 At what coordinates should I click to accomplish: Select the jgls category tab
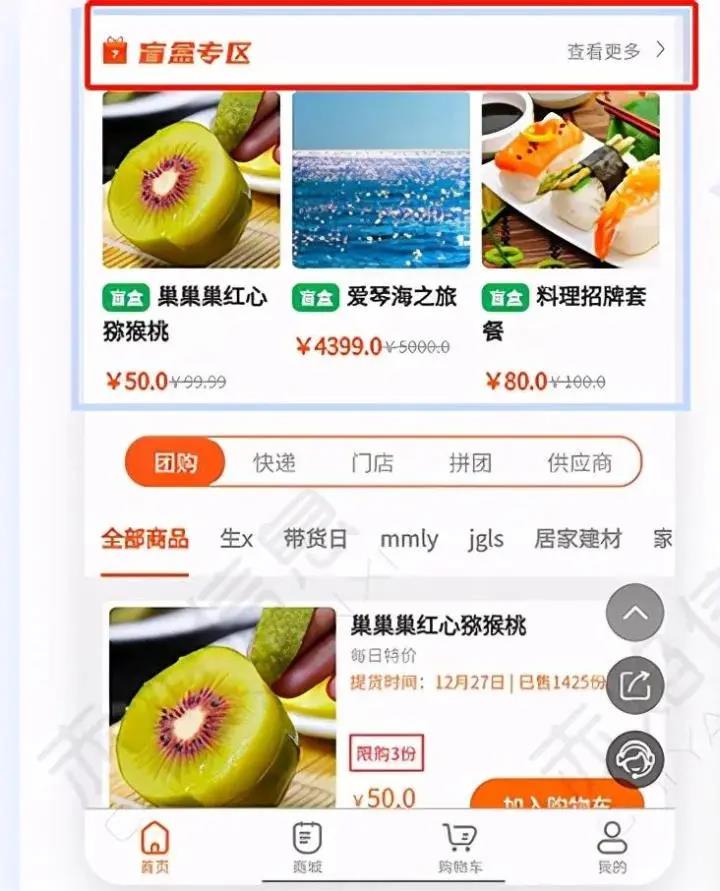(485, 539)
